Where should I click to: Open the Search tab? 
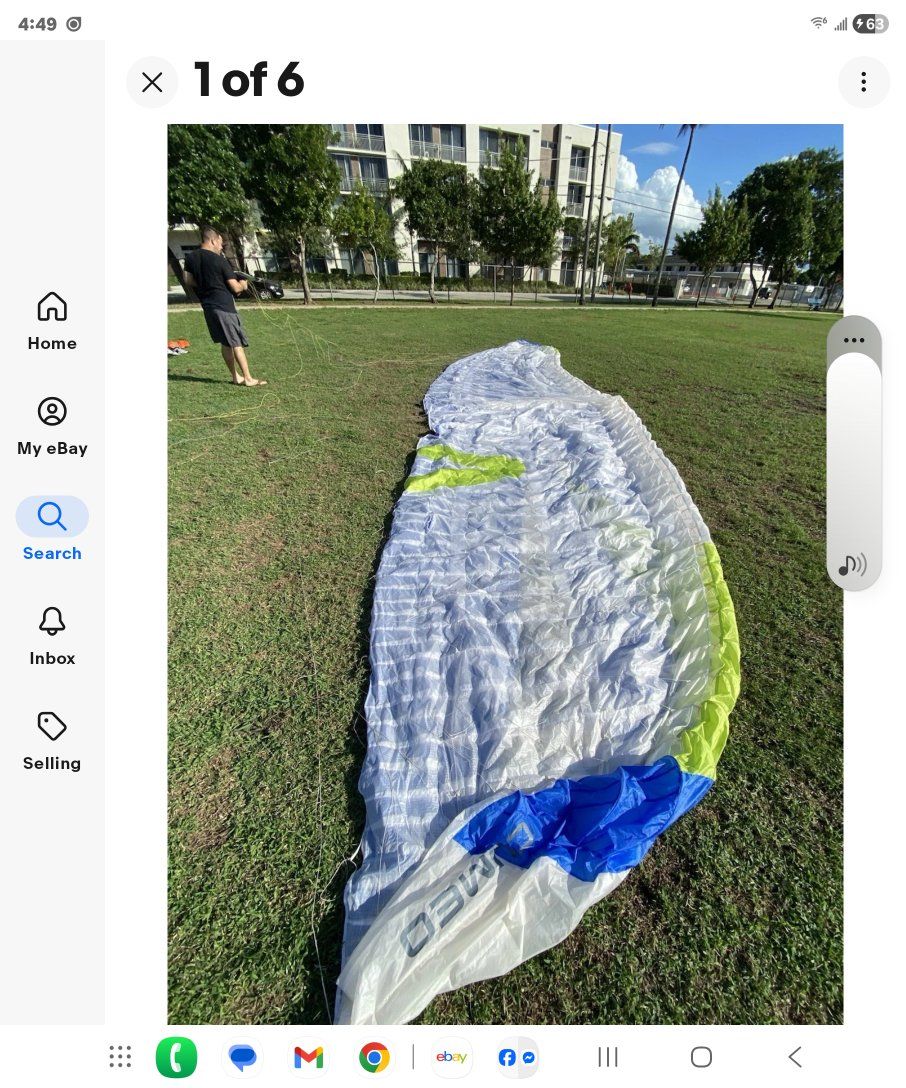coord(52,531)
